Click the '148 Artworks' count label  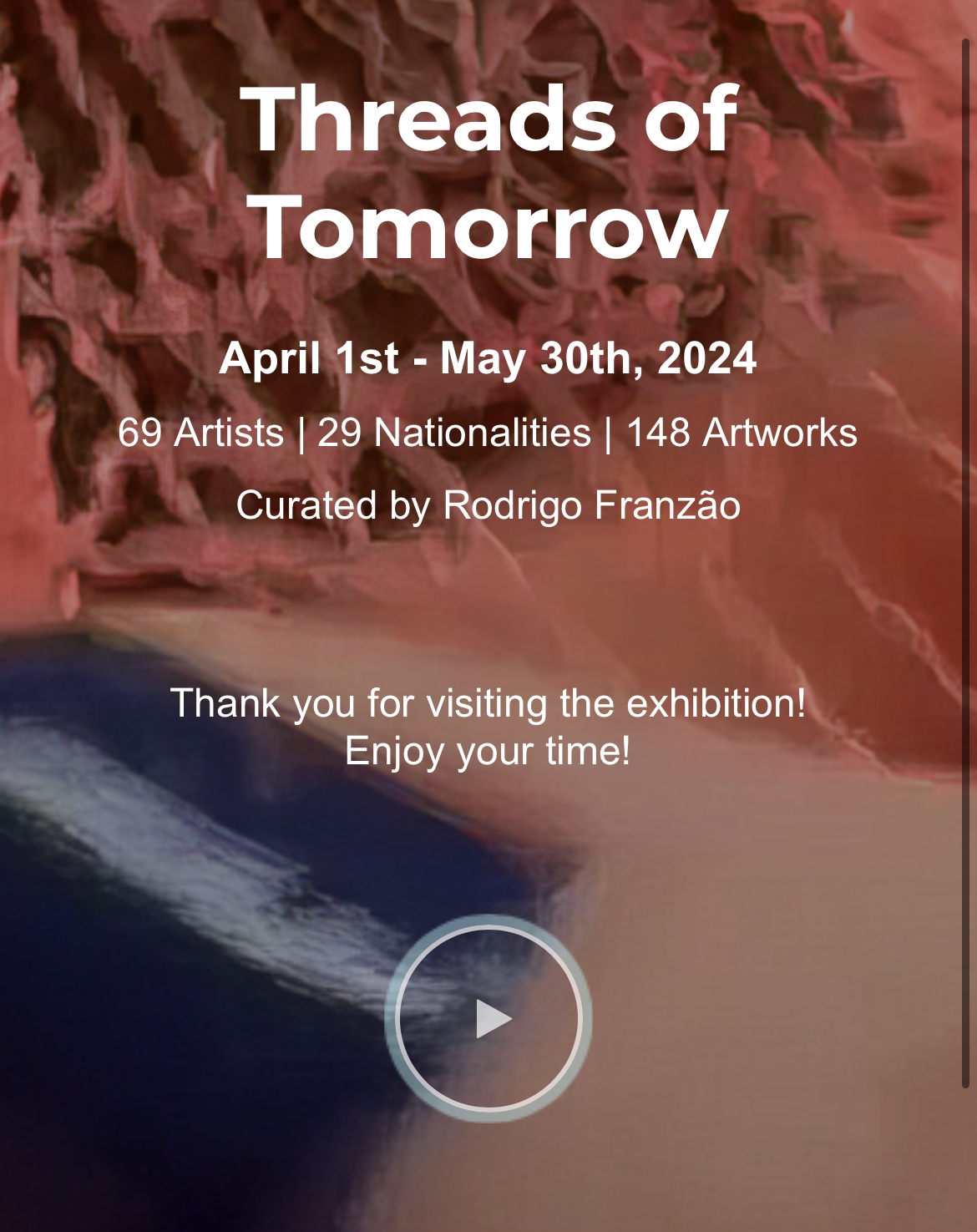click(742, 433)
